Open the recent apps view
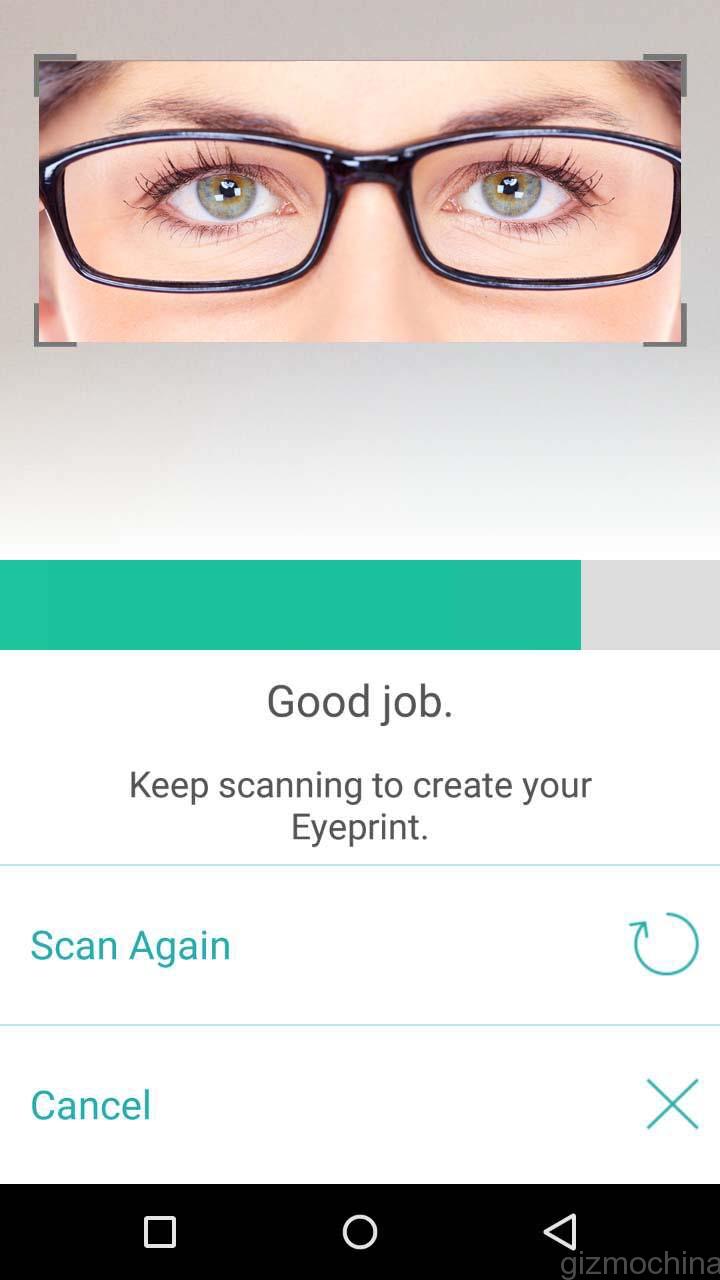Image resolution: width=720 pixels, height=1280 pixels. tap(160, 1232)
